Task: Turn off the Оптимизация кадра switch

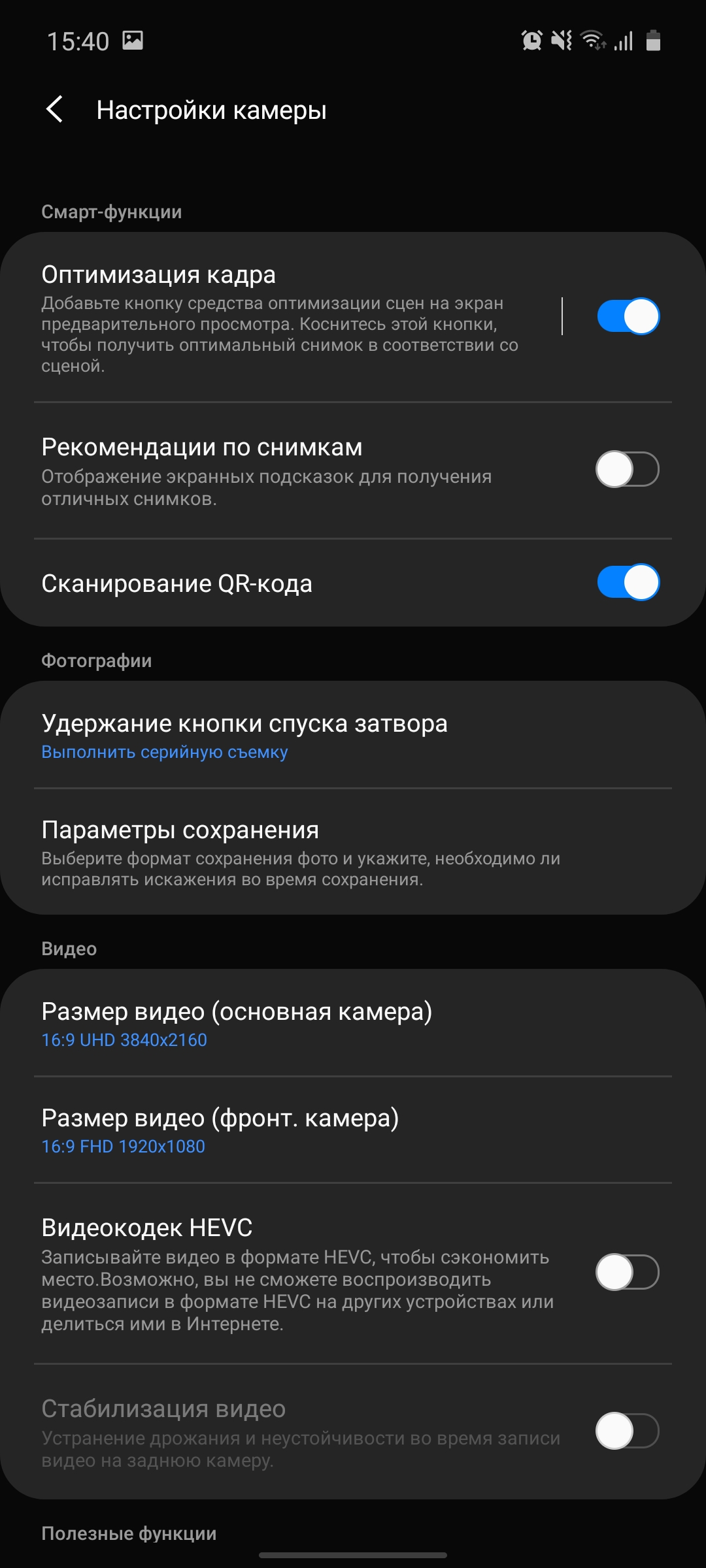Action: 628,316
